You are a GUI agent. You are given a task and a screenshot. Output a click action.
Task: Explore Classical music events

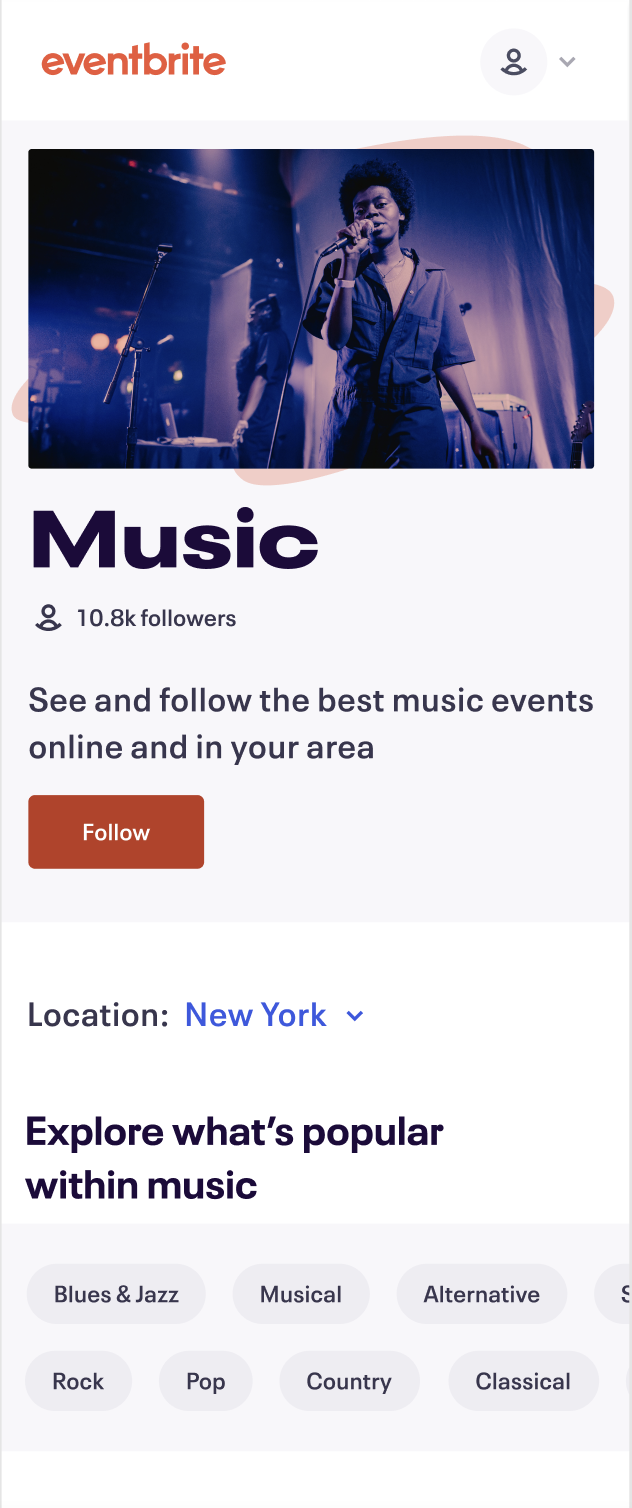click(523, 1381)
